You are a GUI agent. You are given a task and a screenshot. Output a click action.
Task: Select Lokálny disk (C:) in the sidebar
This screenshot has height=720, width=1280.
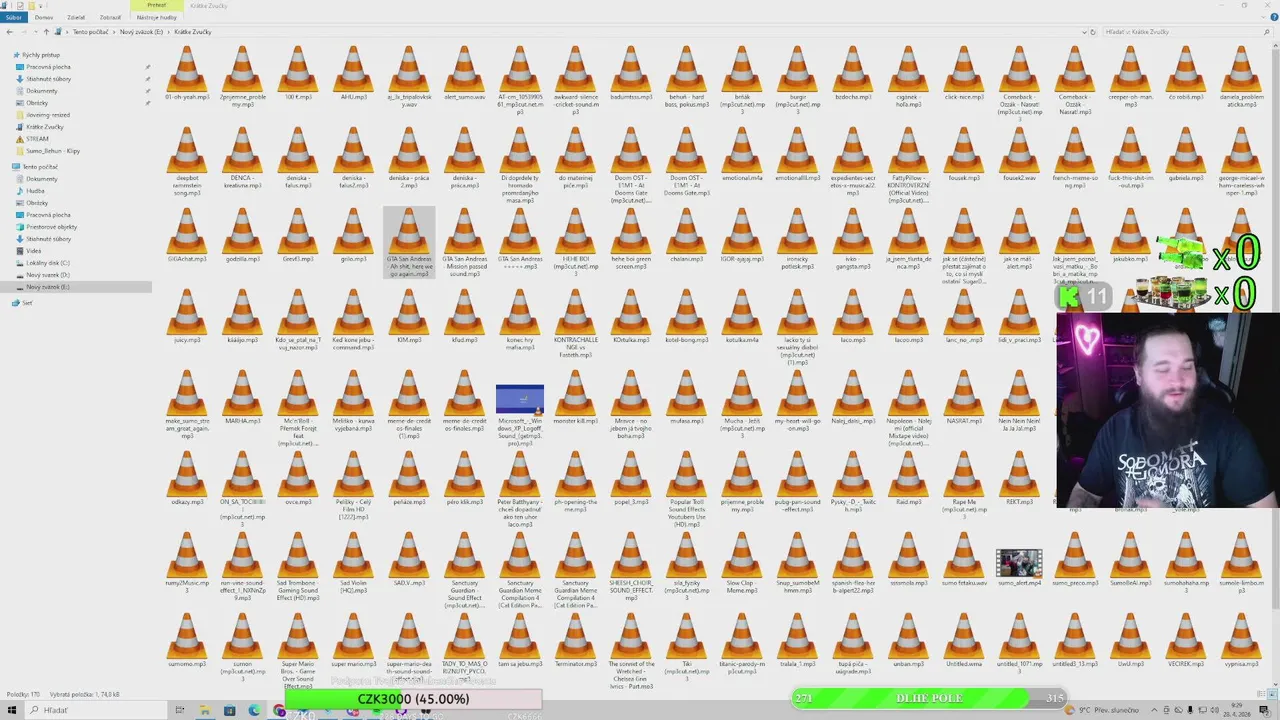48,263
